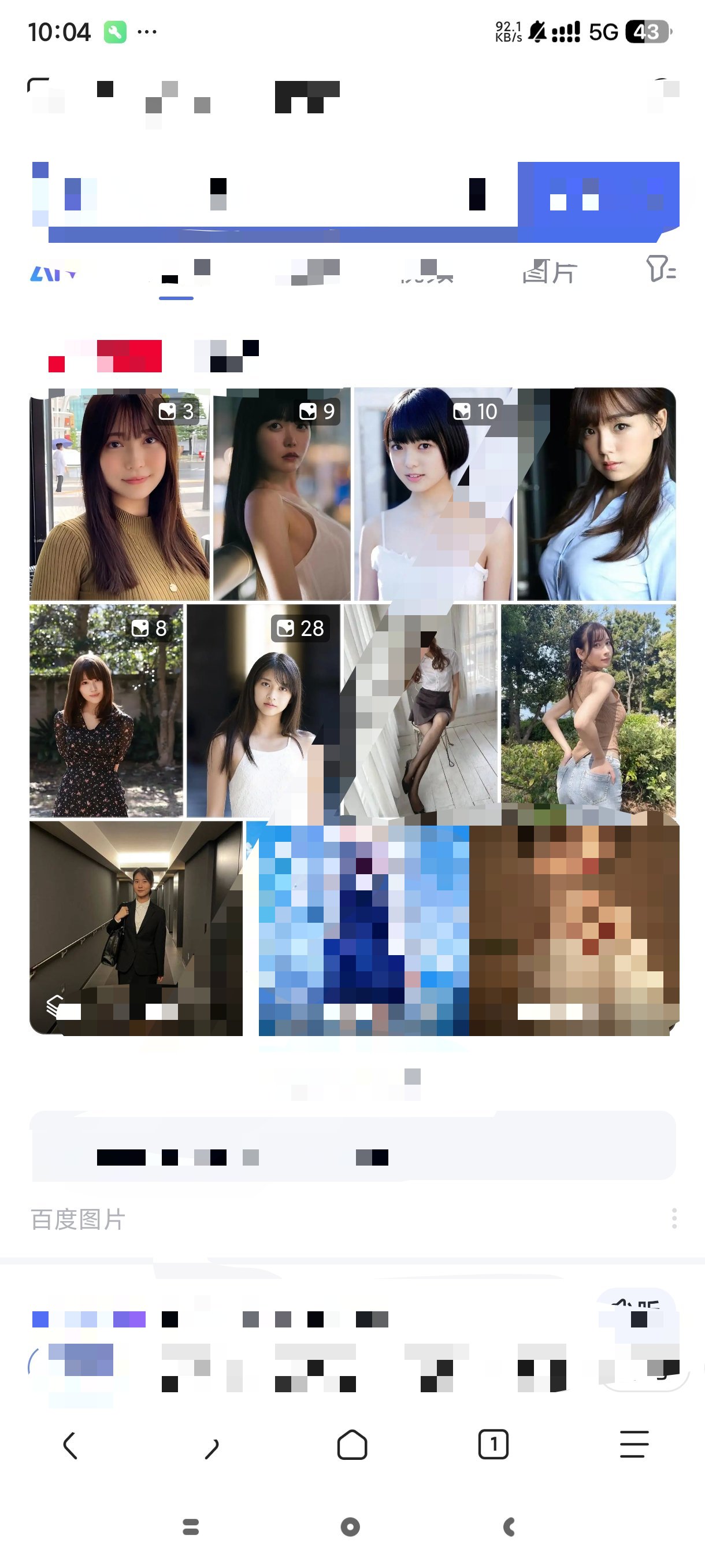Switch to the 图片 tab
This screenshot has width=705, height=1568.
click(550, 272)
